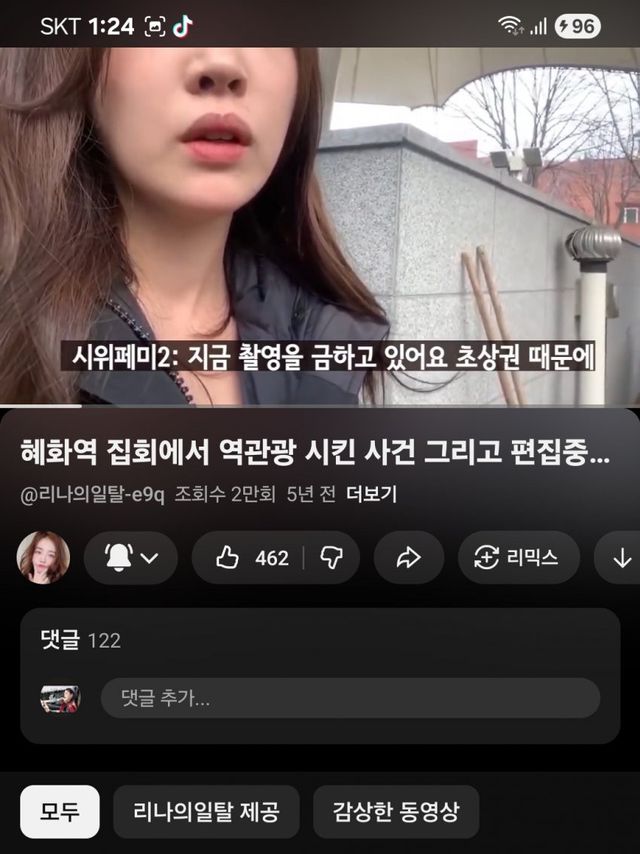Select the 감상한 동영상 chip
This screenshot has height=854, width=640.
[396, 812]
